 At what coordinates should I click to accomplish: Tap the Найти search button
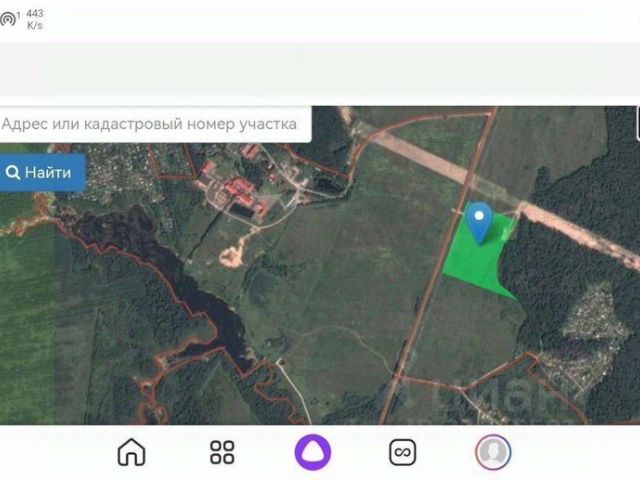coord(42,172)
